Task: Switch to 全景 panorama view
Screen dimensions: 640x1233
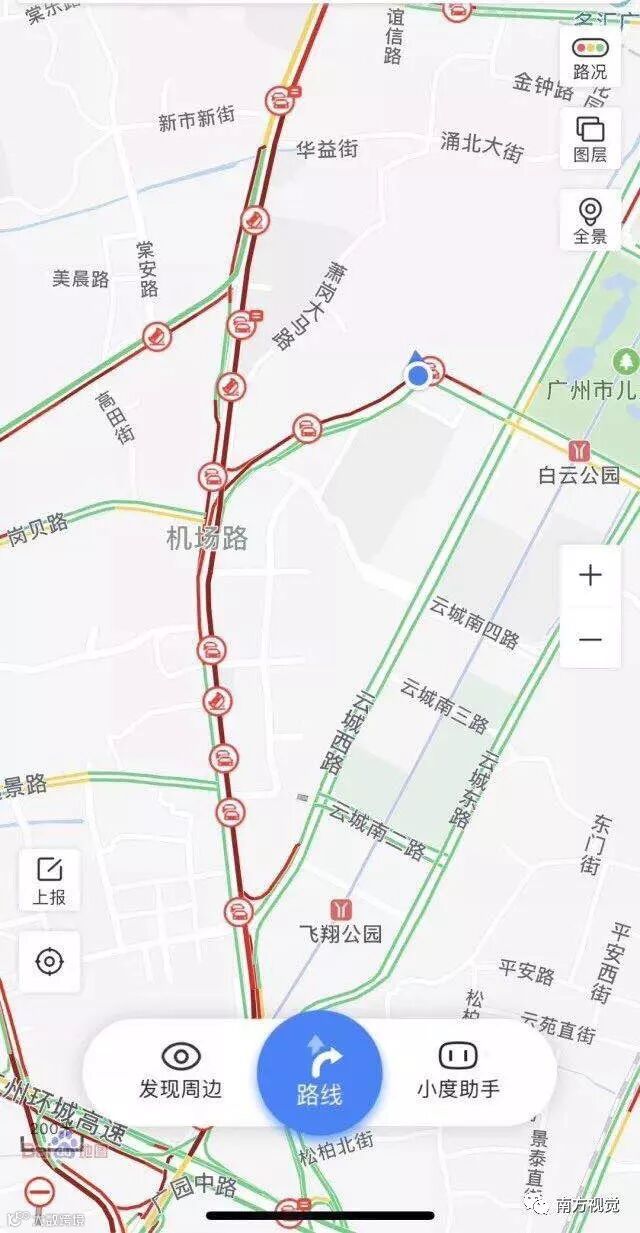Action: (590, 220)
